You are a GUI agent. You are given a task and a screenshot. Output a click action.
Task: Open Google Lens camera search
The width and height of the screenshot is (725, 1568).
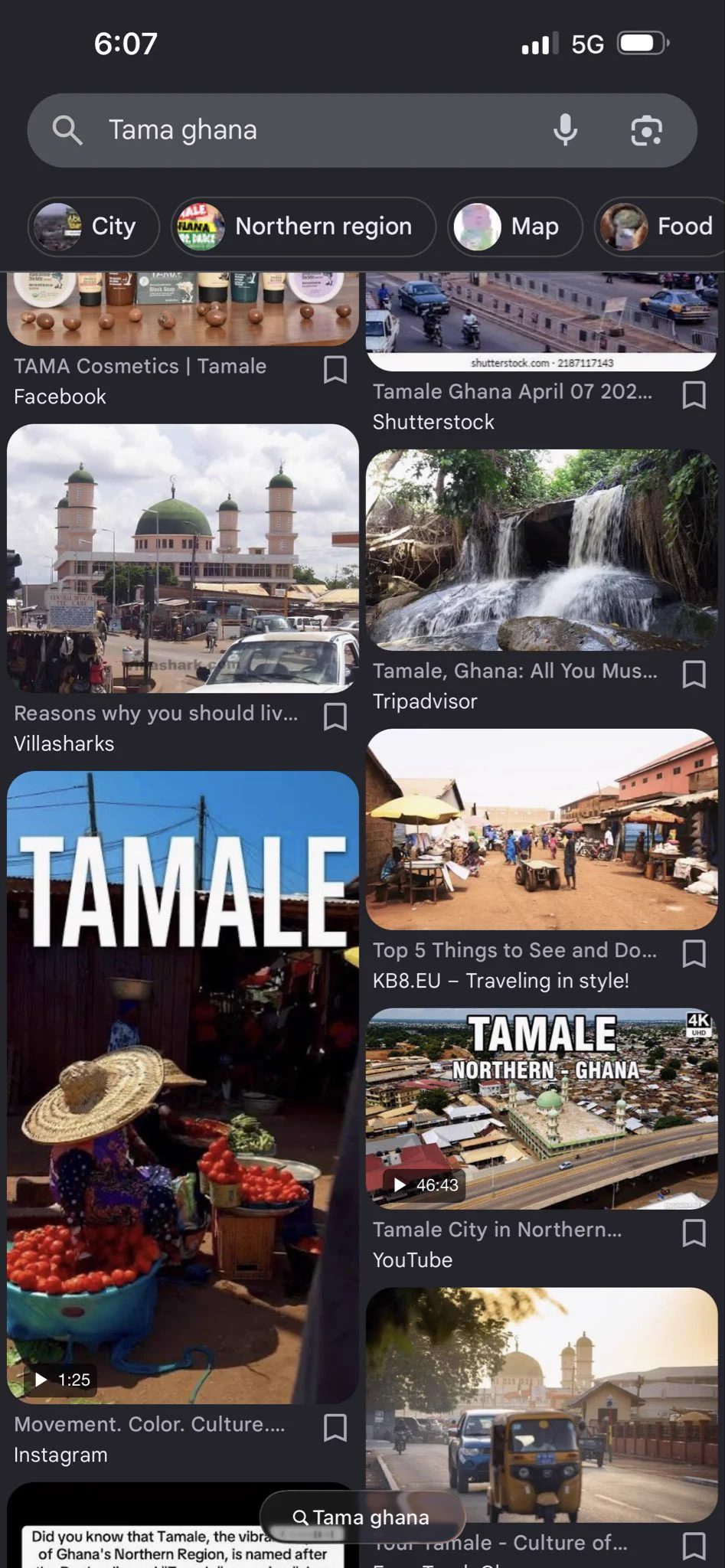coord(646,131)
